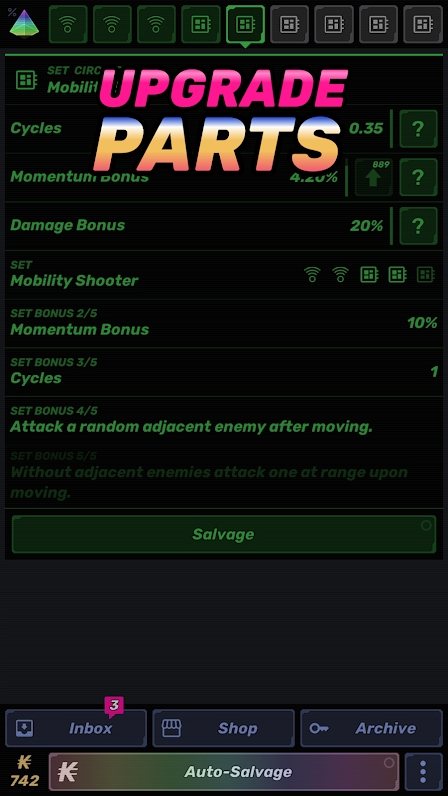
Task: Tap the Auto-Salvage button
Action: pyautogui.click(x=224, y=772)
